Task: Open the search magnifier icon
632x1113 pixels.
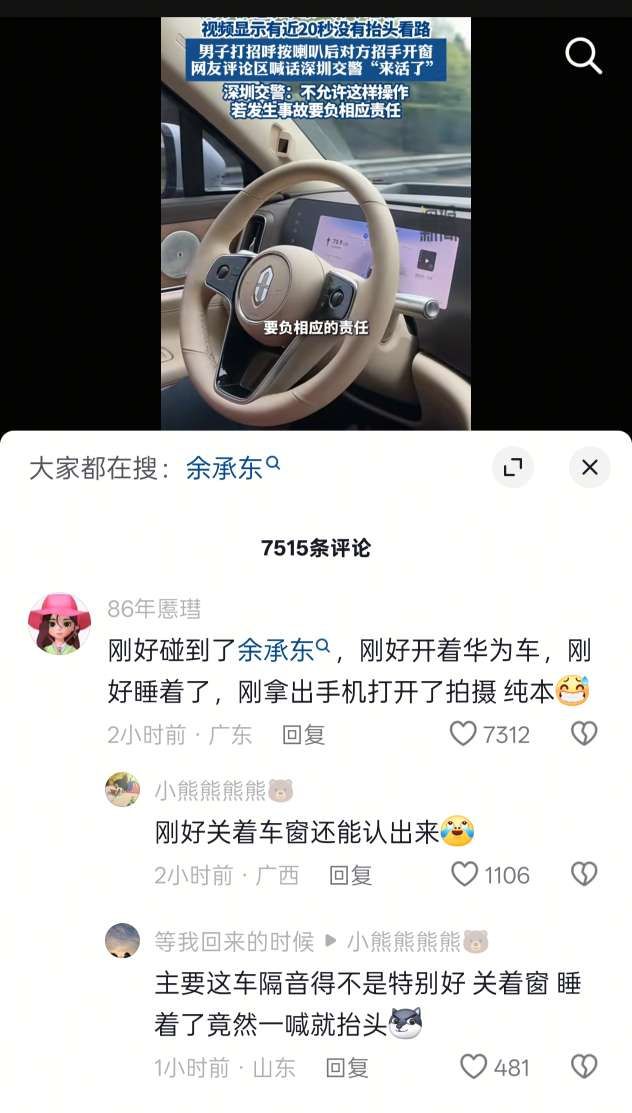Action: point(584,56)
